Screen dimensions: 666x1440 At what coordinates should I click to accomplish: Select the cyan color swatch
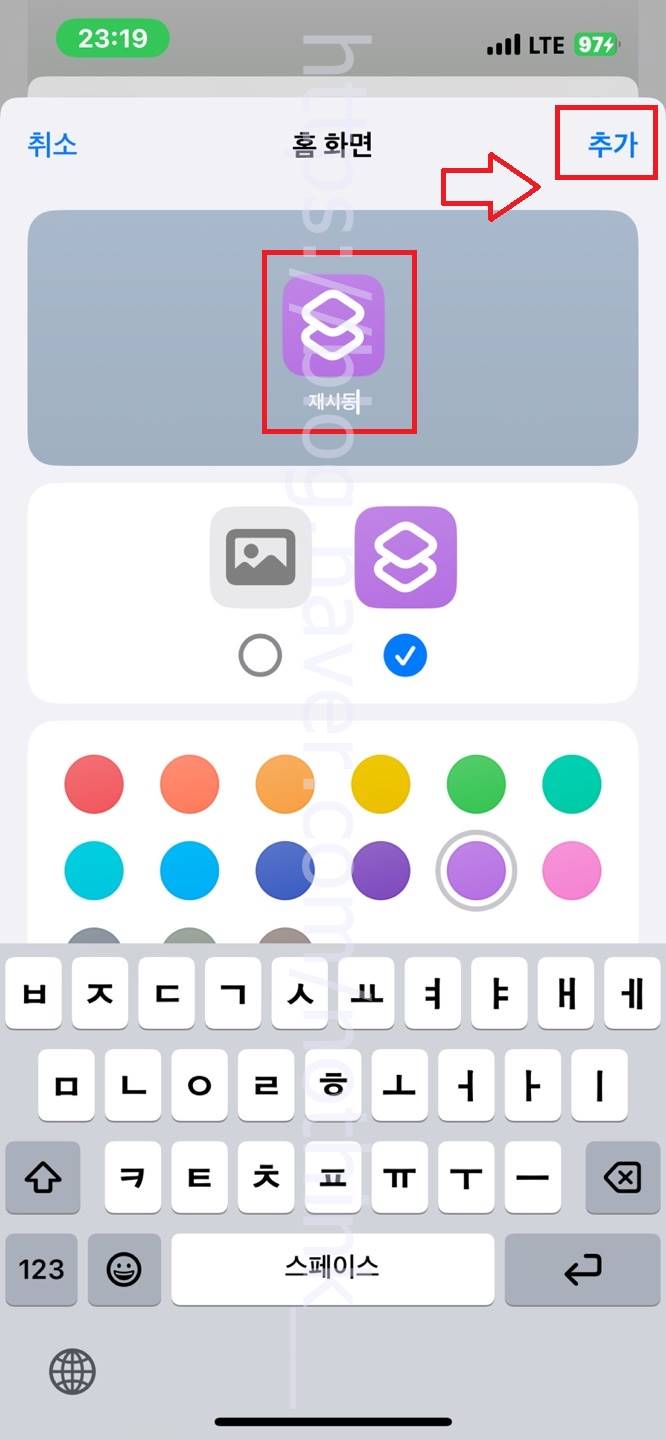(x=94, y=870)
